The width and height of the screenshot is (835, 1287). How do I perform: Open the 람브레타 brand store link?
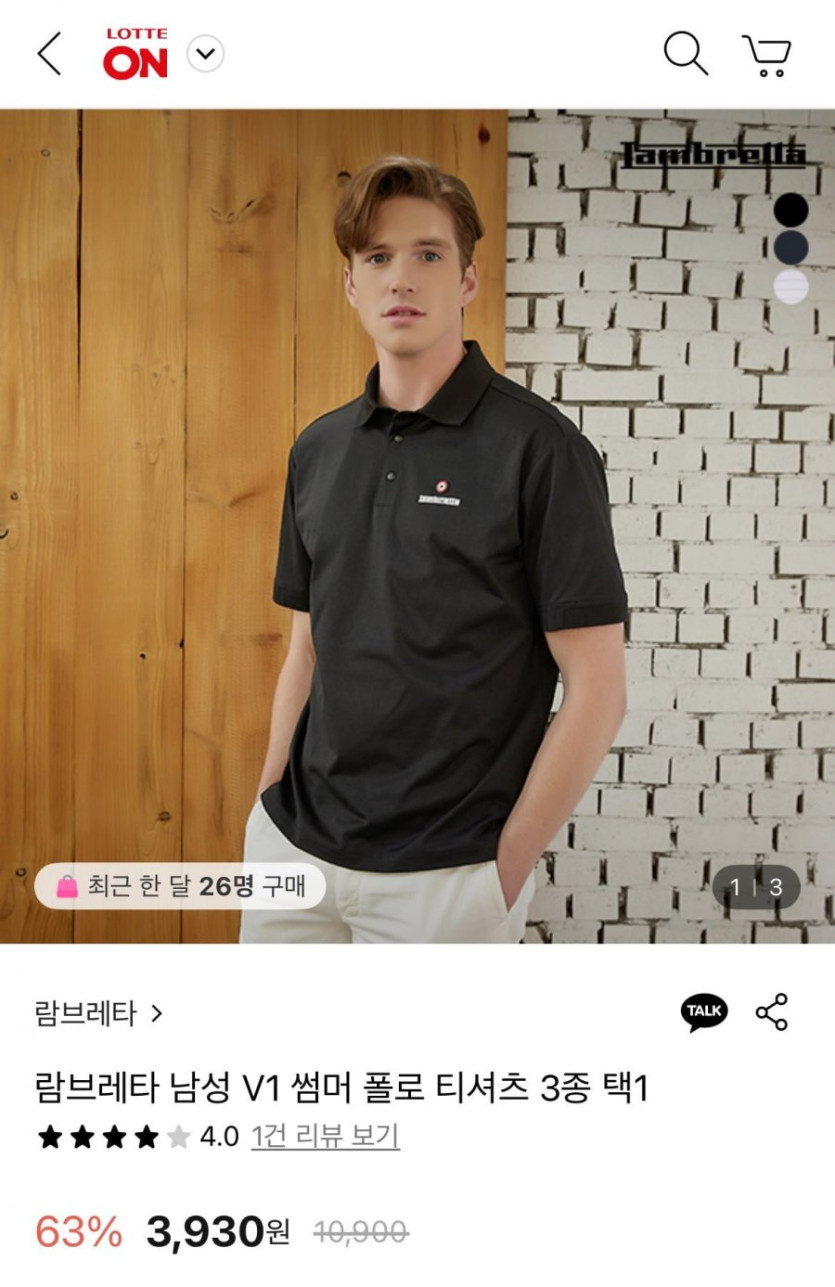point(97,1013)
